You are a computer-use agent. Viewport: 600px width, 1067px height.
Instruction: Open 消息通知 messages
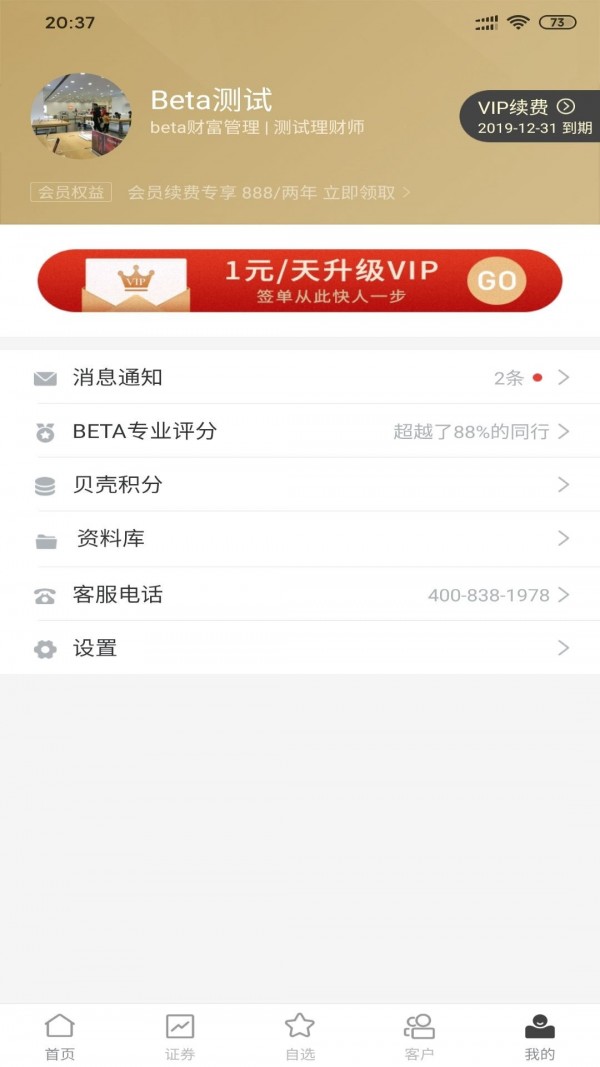click(300, 378)
